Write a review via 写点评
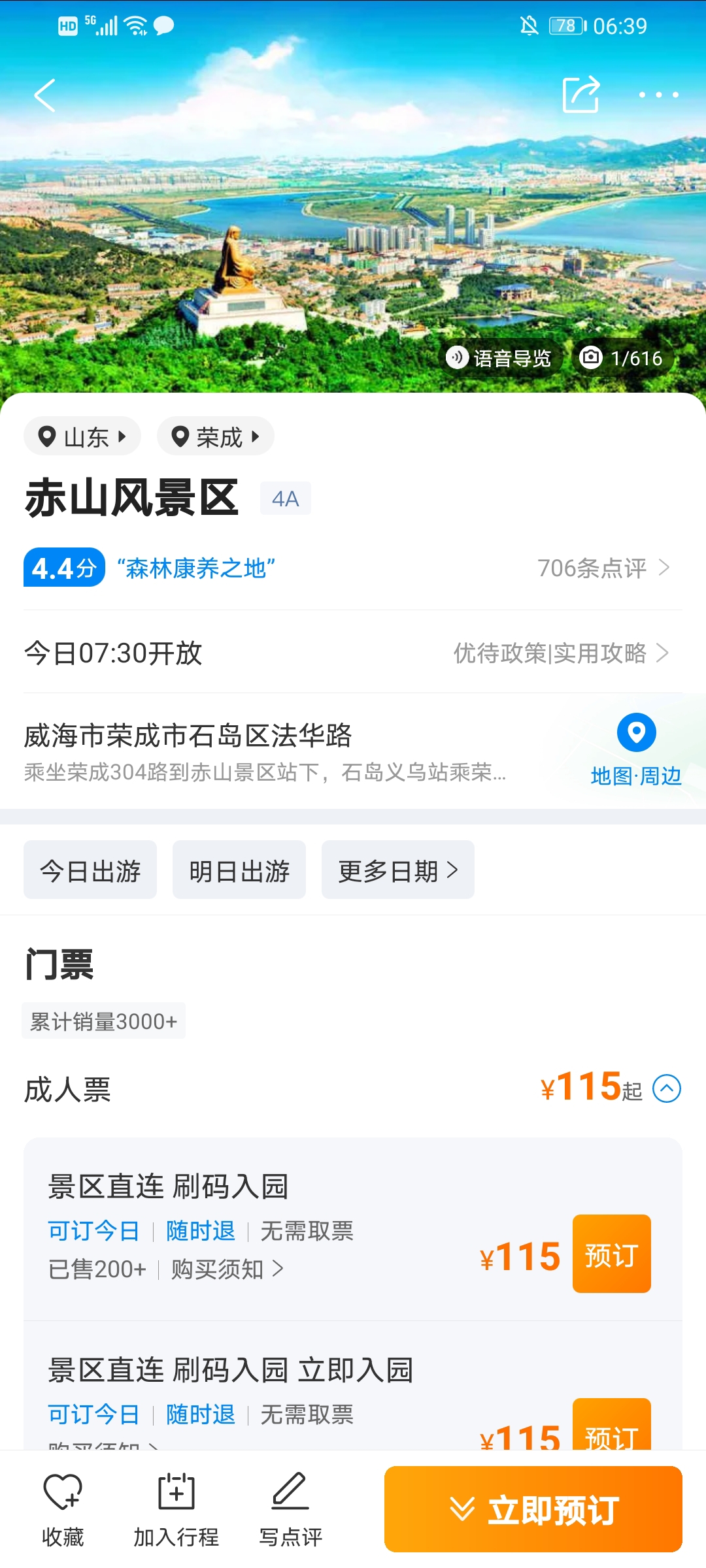This screenshot has width=706, height=1568. 290,1509
